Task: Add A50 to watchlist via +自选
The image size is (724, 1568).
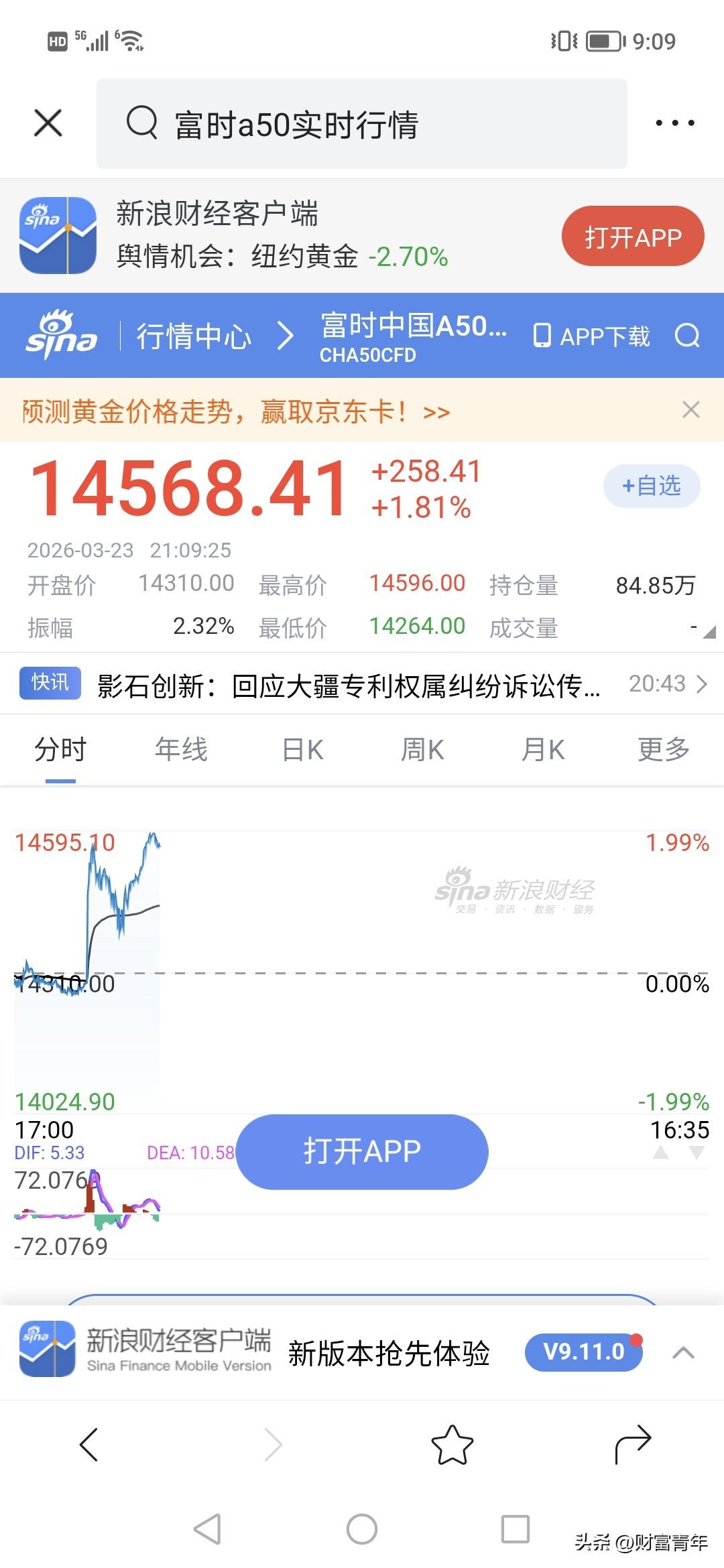Action: pyautogui.click(x=650, y=486)
